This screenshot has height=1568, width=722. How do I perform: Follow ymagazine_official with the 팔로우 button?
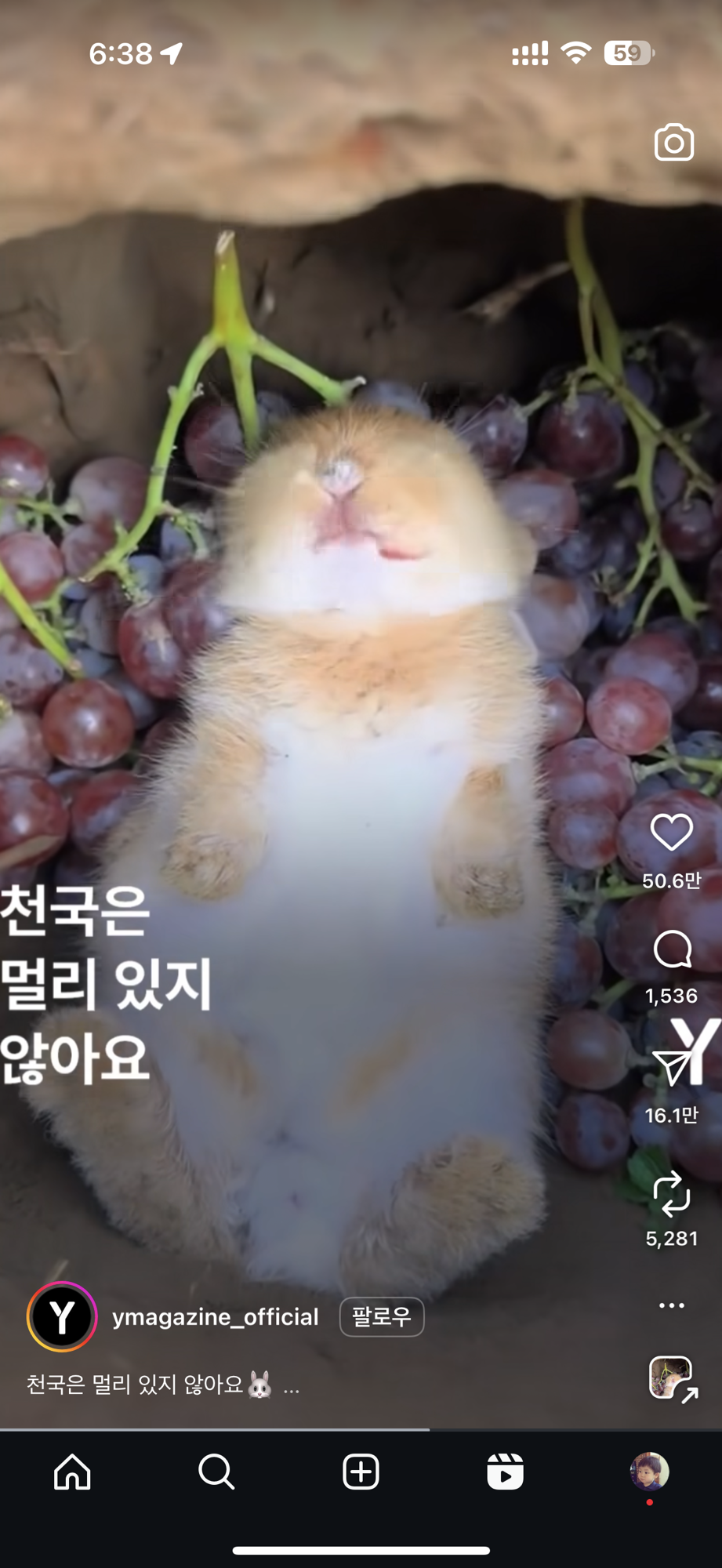(x=381, y=1316)
